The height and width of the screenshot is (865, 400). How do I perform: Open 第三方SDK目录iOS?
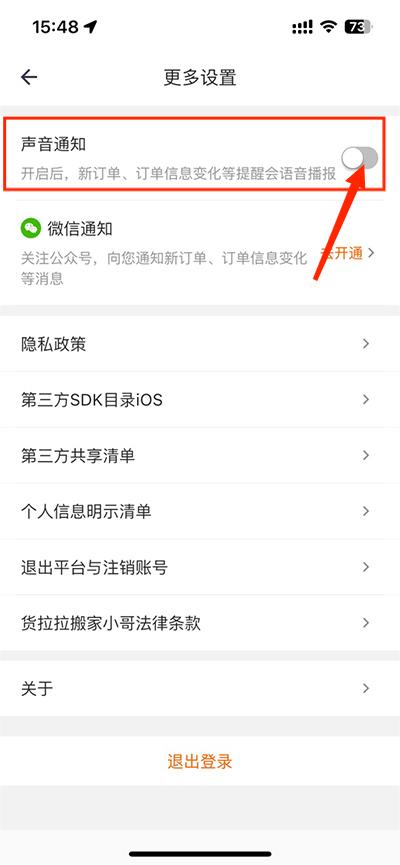coord(200,400)
